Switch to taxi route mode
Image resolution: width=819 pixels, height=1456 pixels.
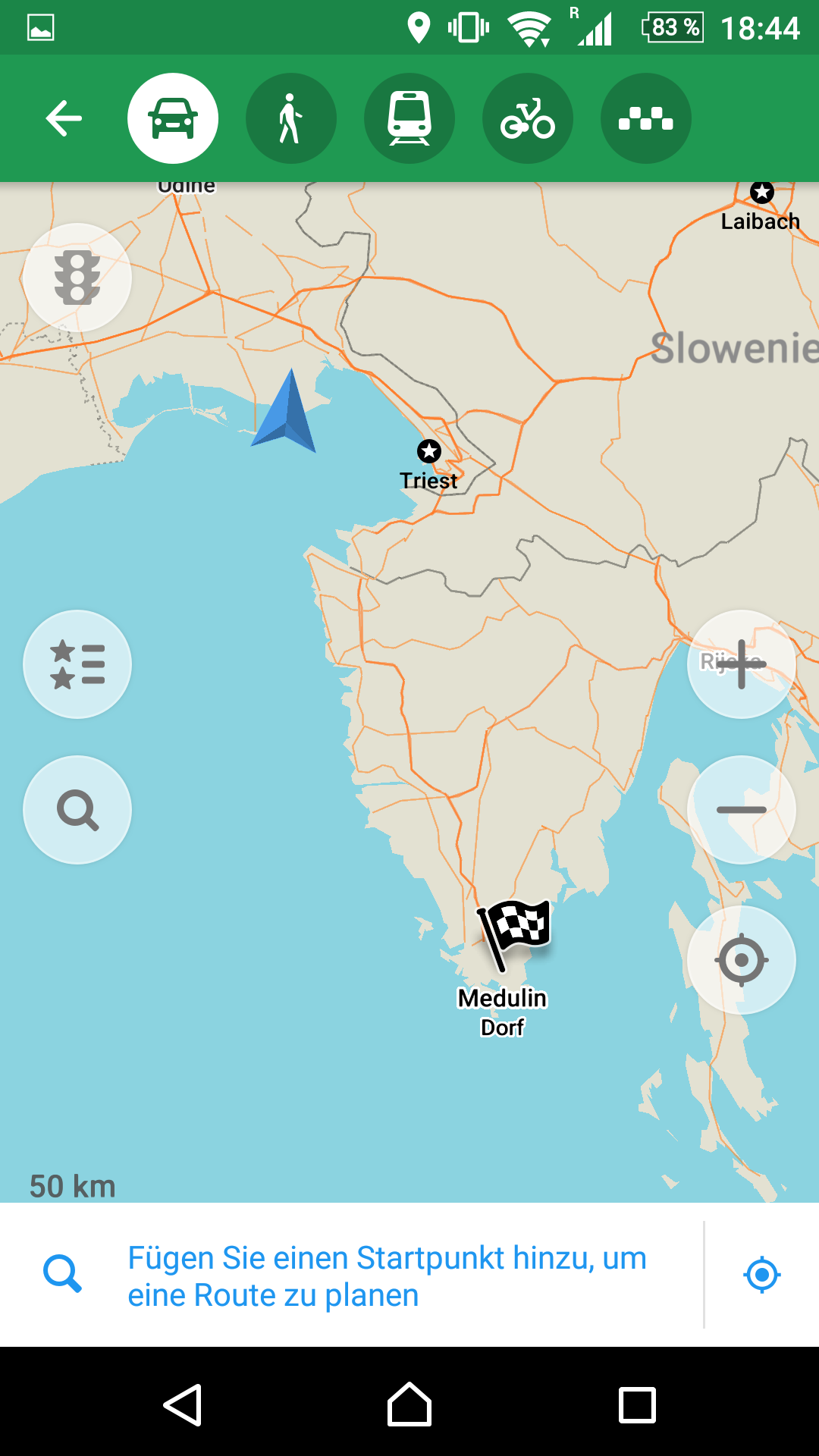(646, 118)
